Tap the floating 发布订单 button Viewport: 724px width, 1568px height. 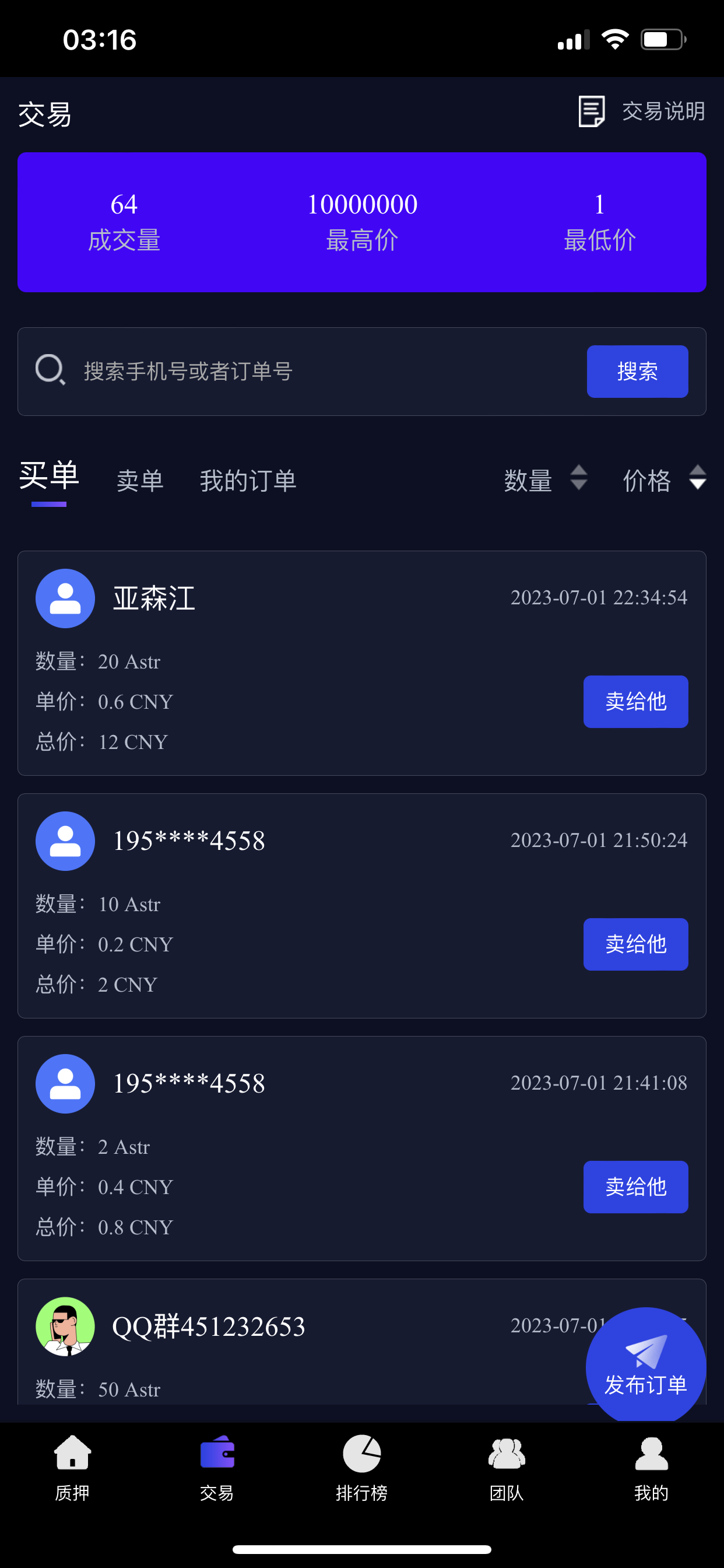(645, 1367)
